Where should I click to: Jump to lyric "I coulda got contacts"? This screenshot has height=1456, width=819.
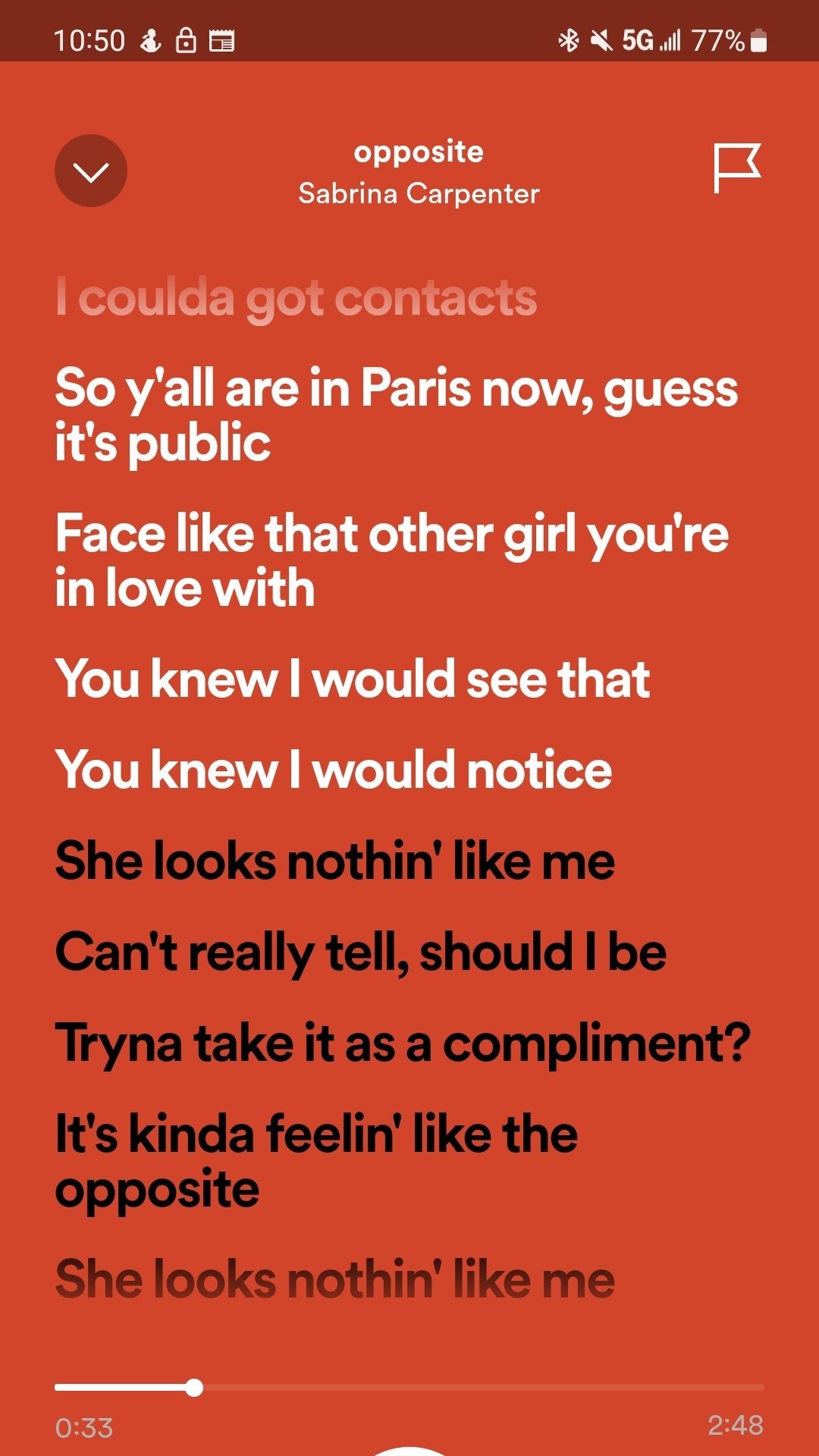pyautogui.click(x=296, y=298)
